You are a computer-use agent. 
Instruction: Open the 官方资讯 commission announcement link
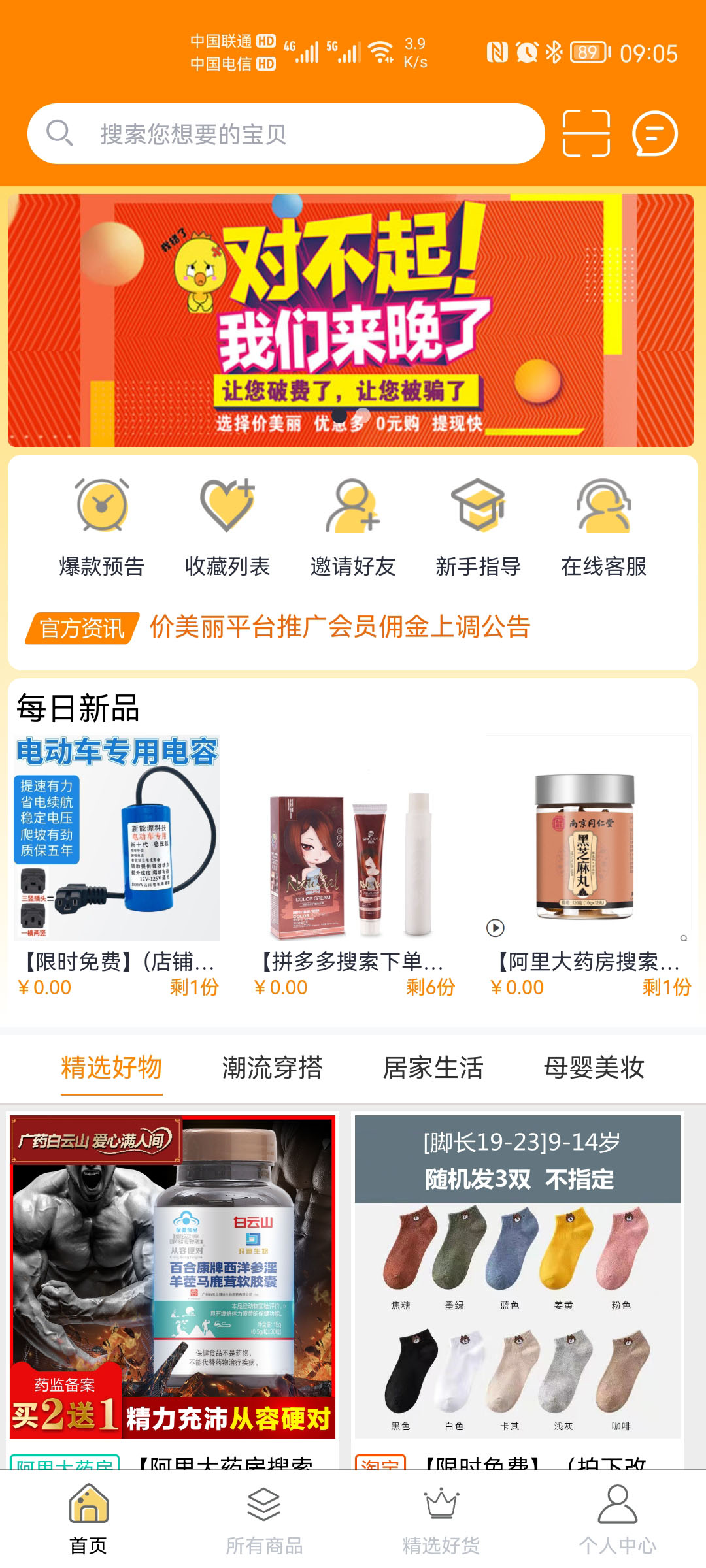(x=340, y=627)
